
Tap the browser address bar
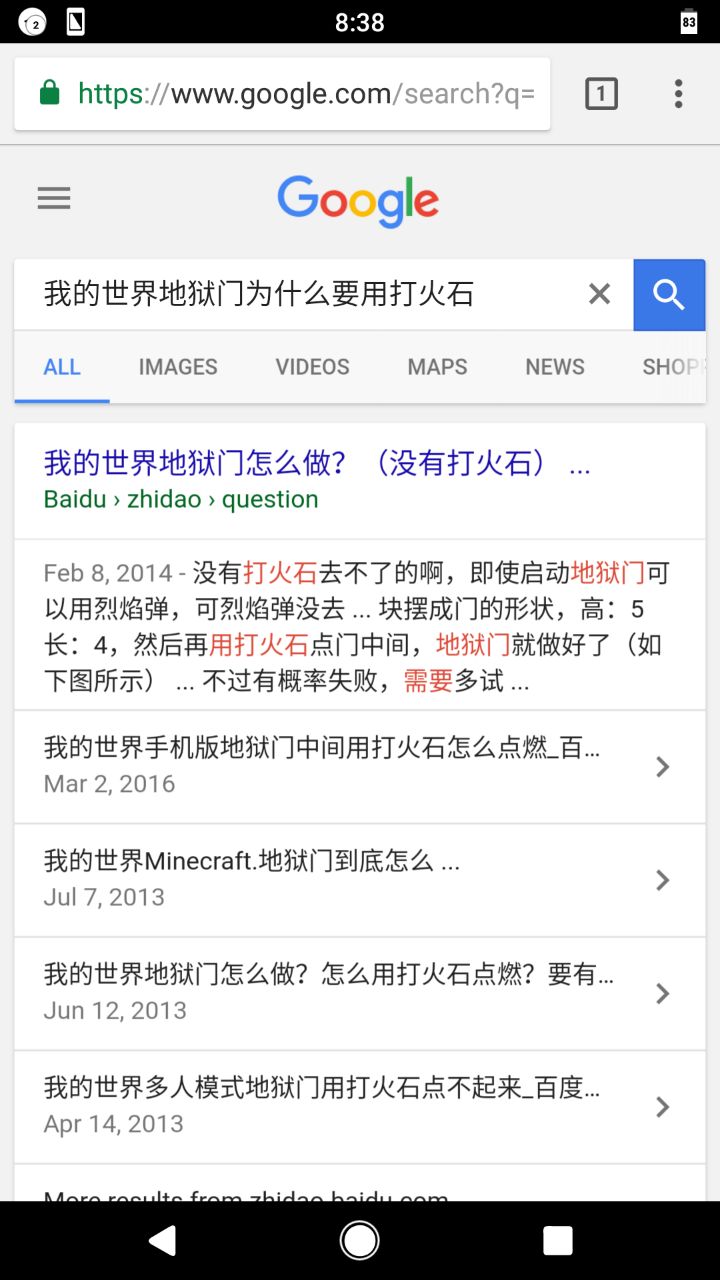coord(290,94)
